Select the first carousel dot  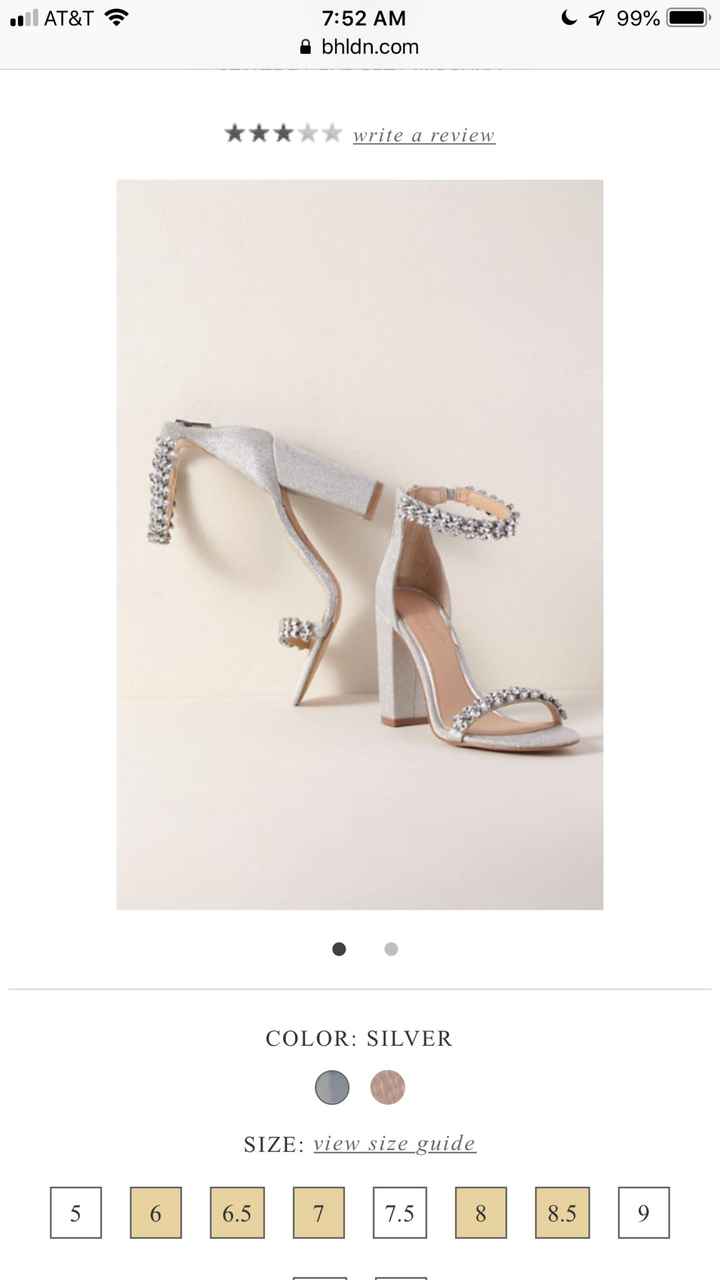point(339,948)
